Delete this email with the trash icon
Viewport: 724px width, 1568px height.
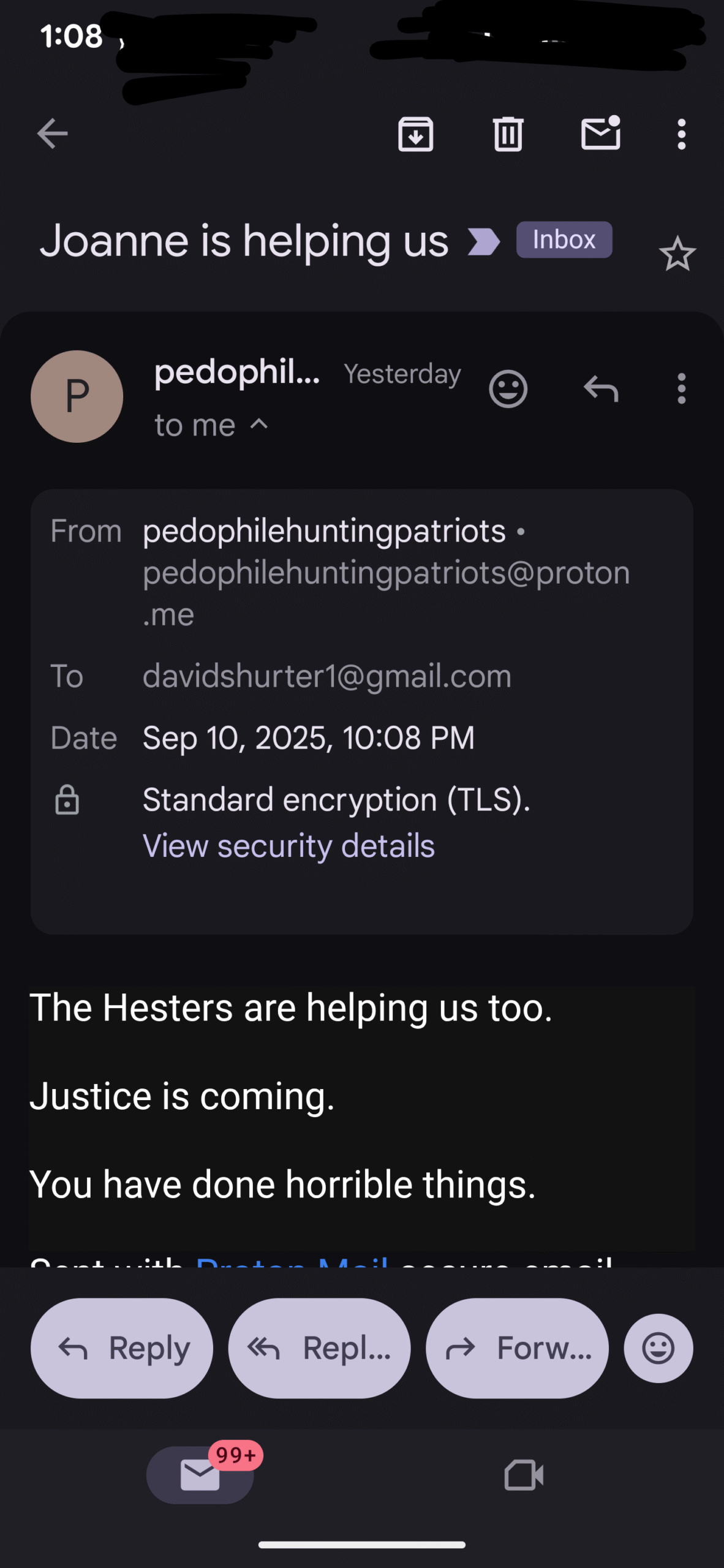point(508,134)
